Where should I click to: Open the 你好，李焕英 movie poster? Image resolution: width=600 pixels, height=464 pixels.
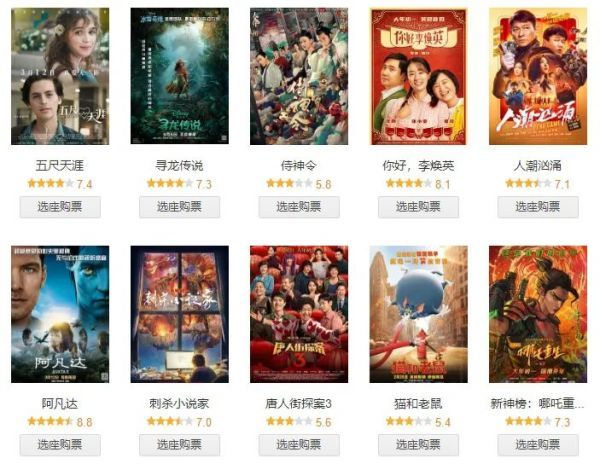click(x=419, y=76)
